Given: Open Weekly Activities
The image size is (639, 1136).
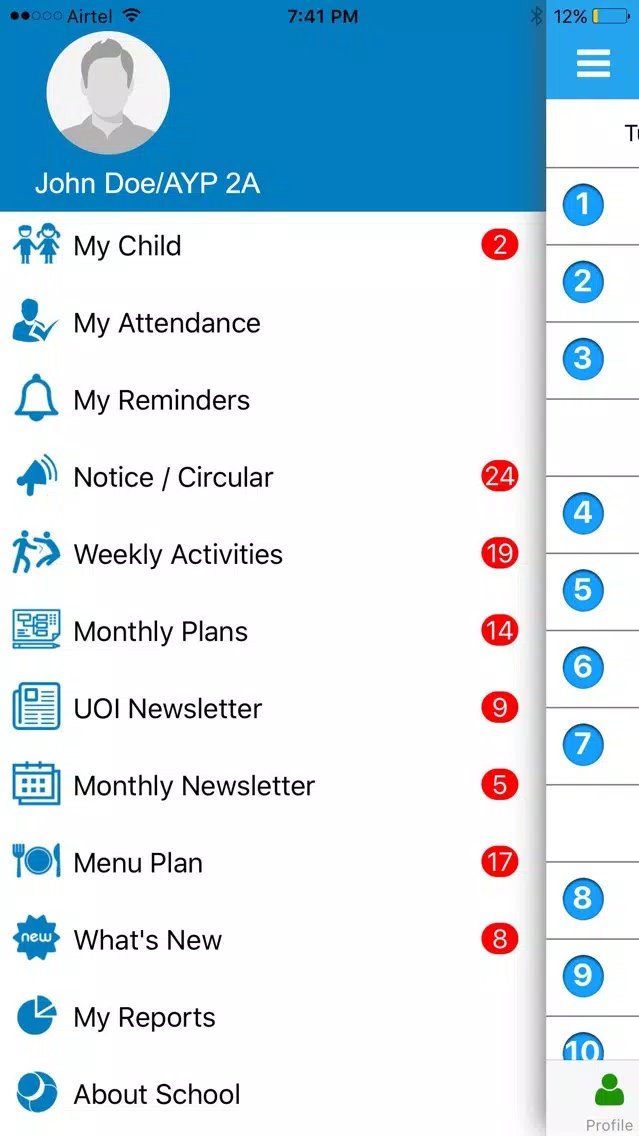Looking at the screenshot, I should pos(272,554).
